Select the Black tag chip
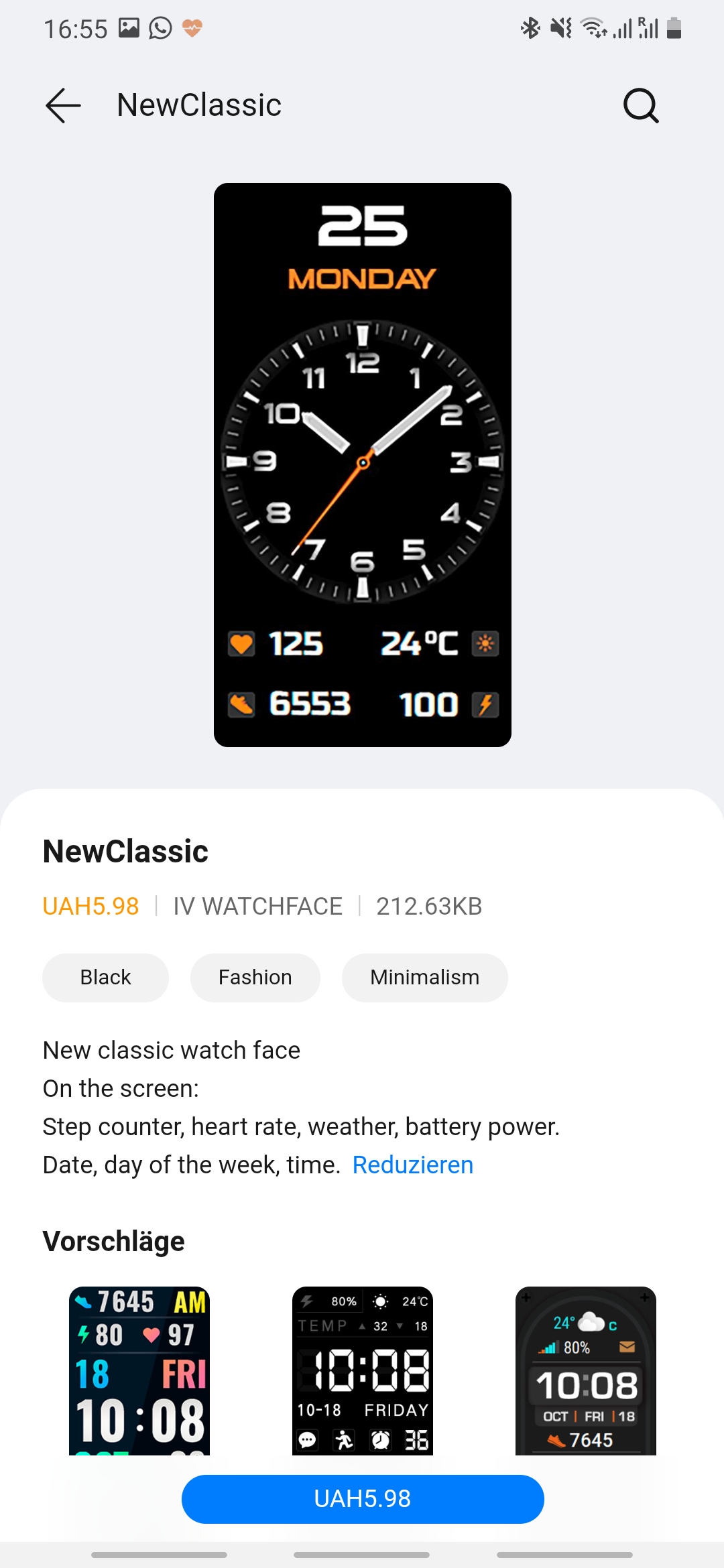Image resolution: width=724 pixels, height=1568 pixels. [105, 978]
